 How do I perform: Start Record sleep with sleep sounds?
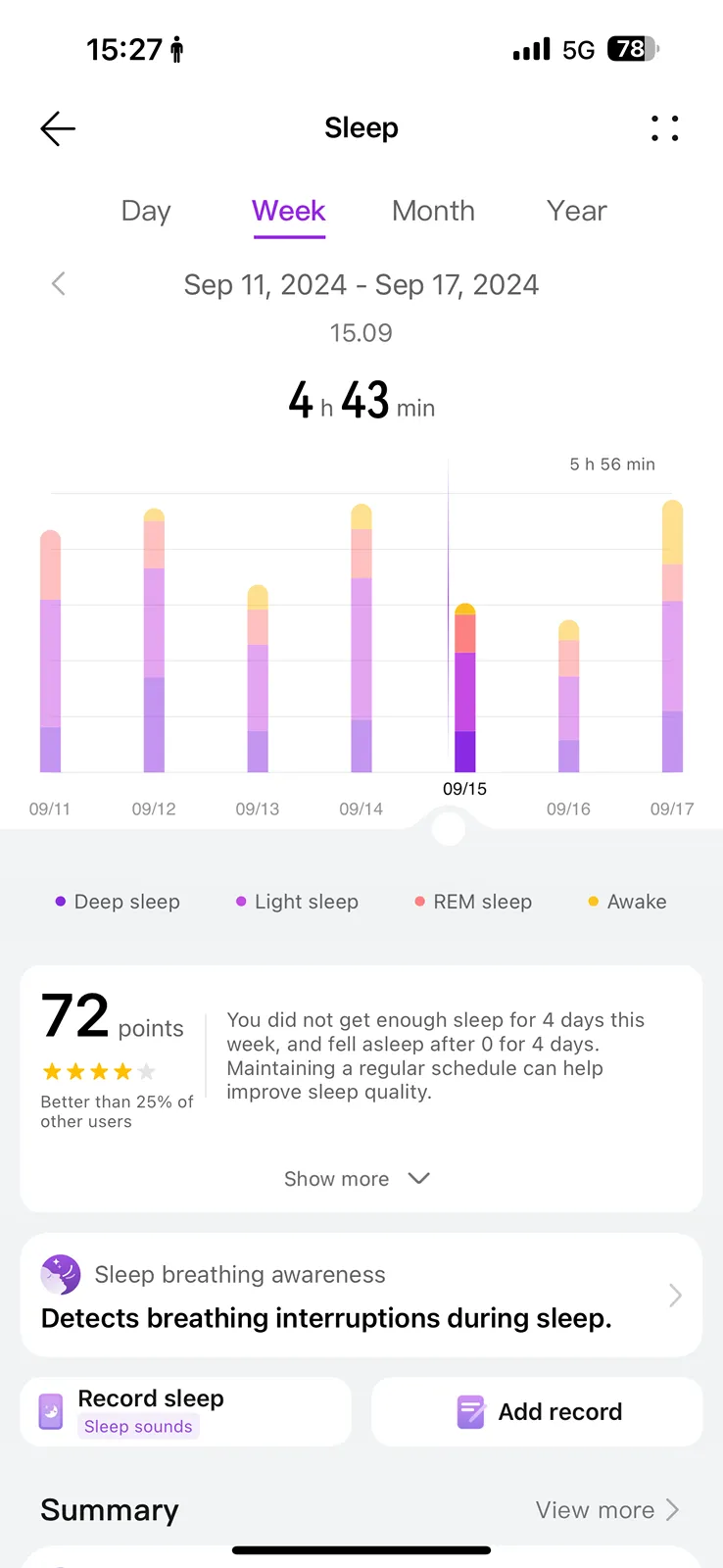click(186, 1412)
